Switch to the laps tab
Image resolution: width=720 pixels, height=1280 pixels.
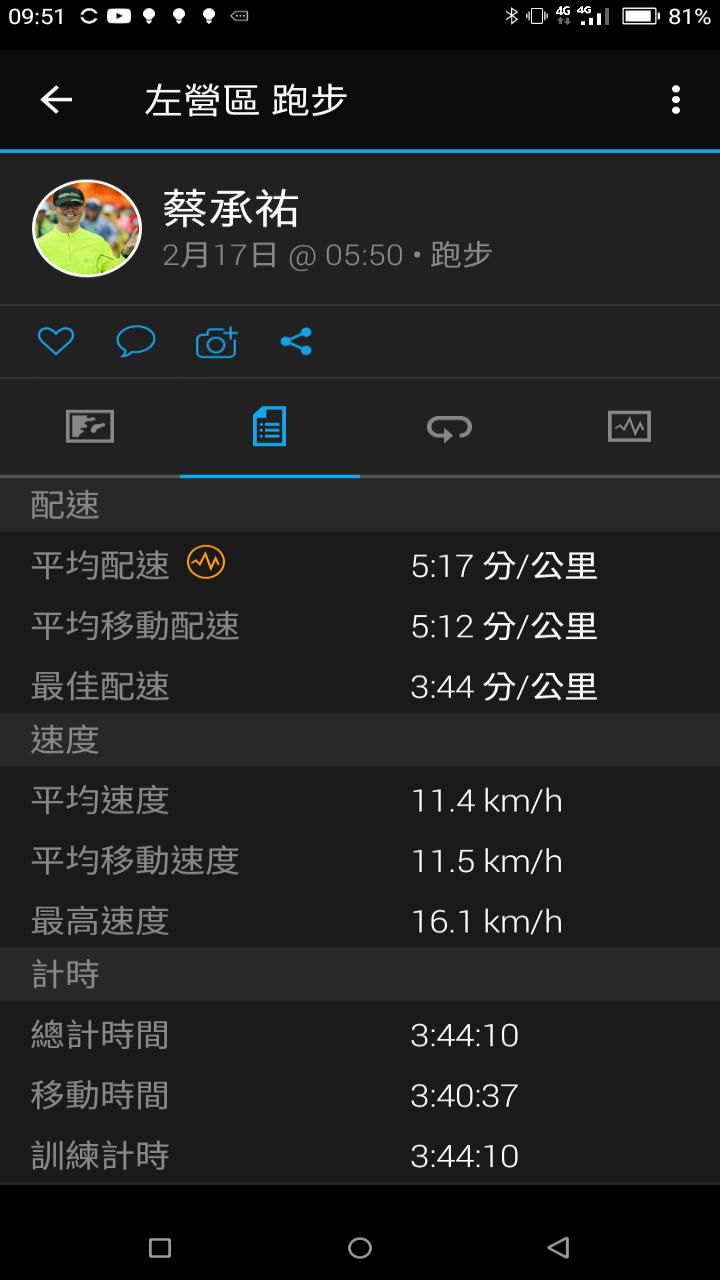click(449, 427)
